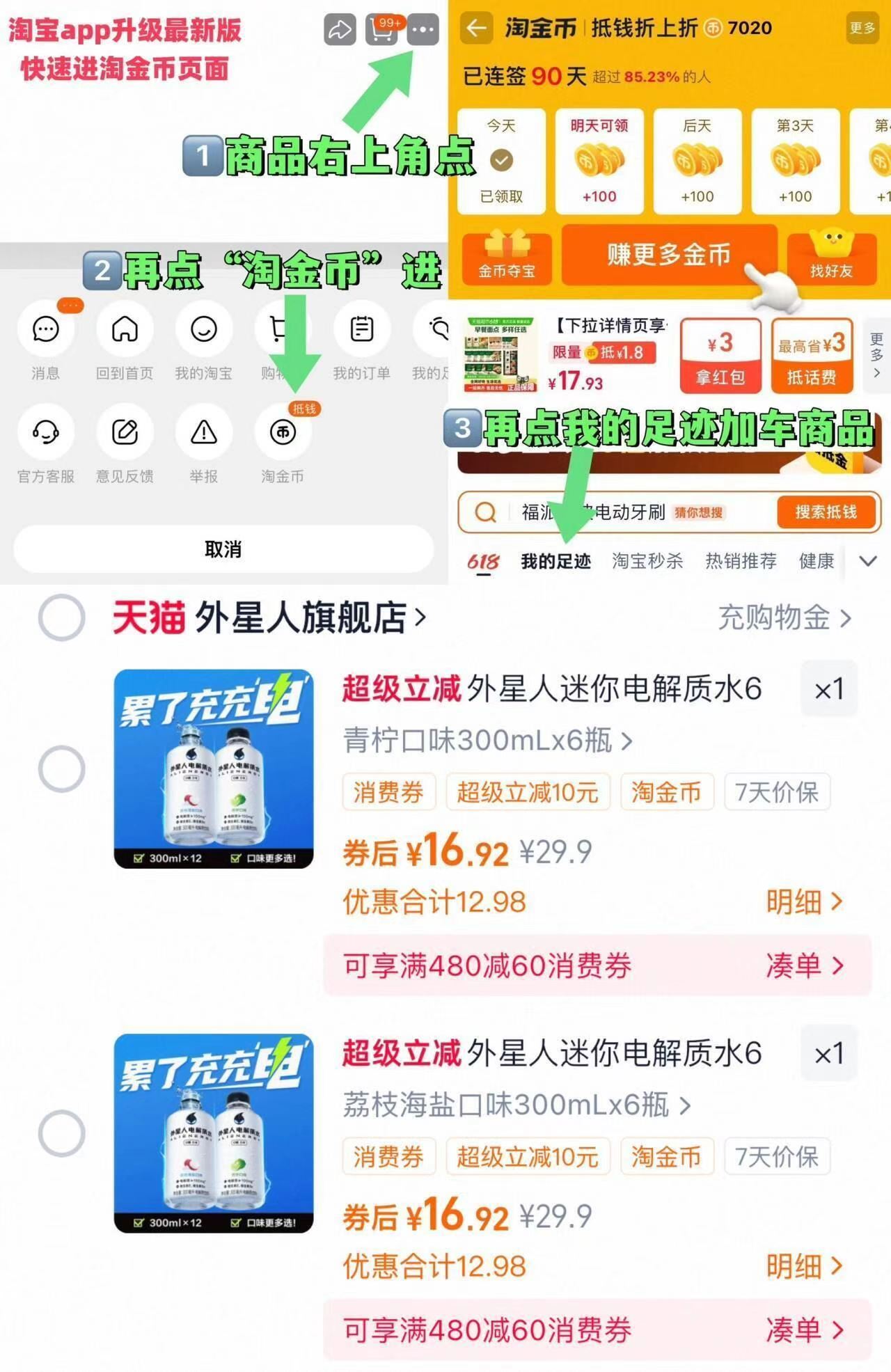
Task: Tap the 回到首页 home icon
Action: [124, 330]
